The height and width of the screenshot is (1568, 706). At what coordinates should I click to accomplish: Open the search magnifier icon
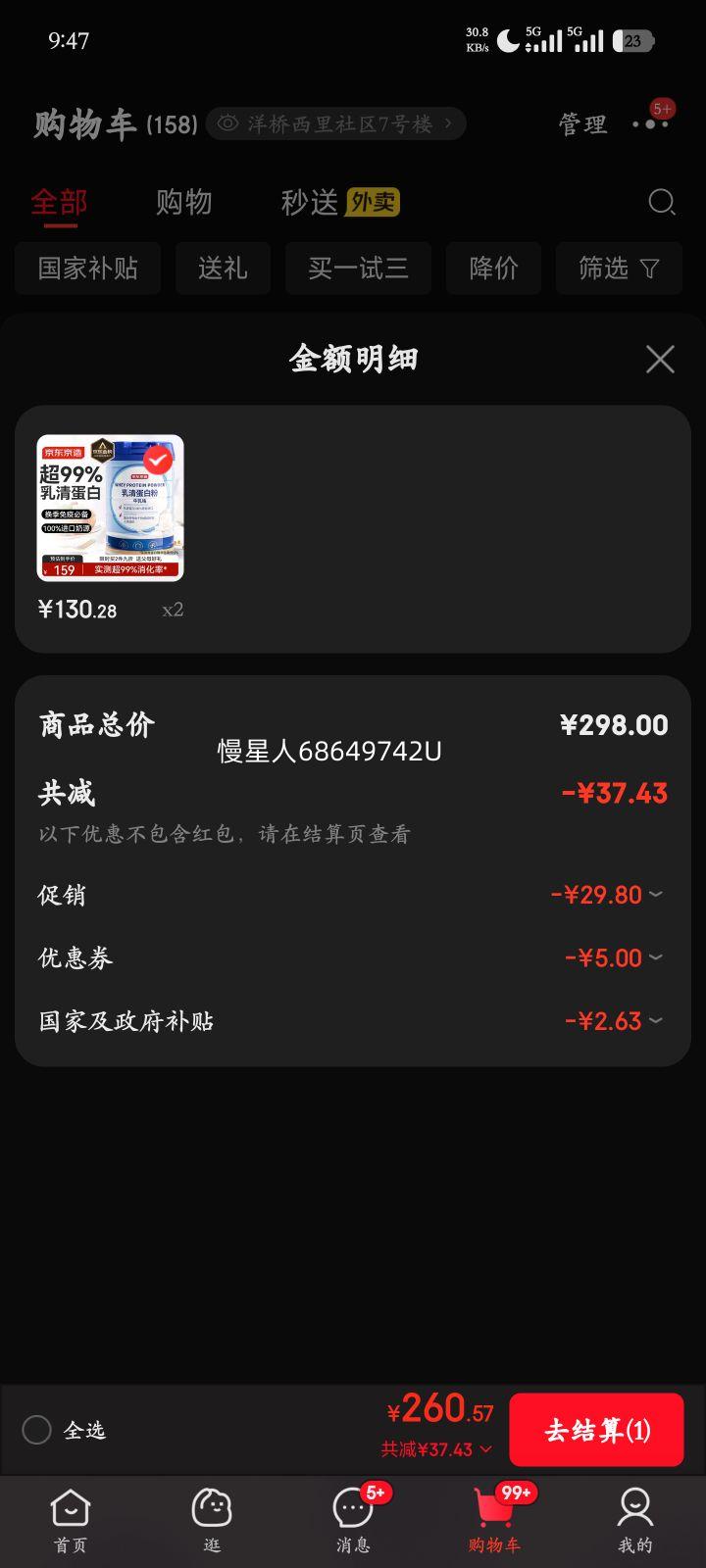pos(662,203)
